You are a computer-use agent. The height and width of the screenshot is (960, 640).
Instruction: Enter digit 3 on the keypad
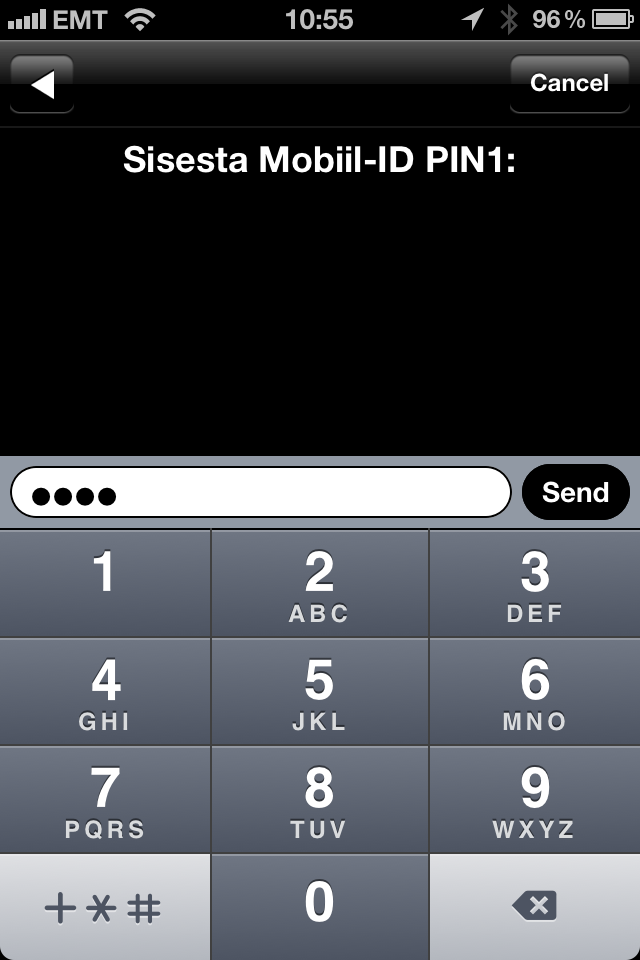click(535, 583)
